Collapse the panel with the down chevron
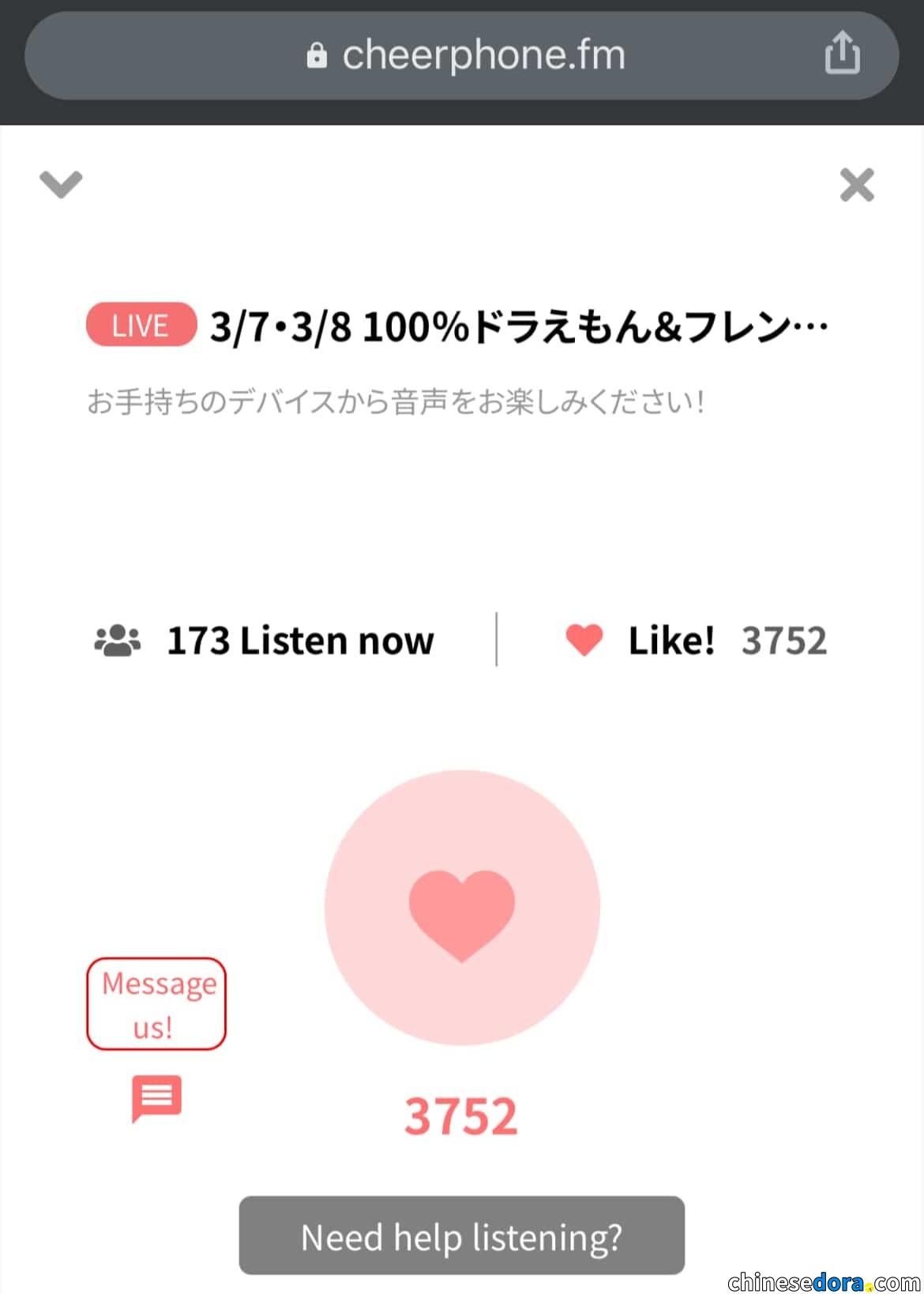 click(x=61, y=184)
